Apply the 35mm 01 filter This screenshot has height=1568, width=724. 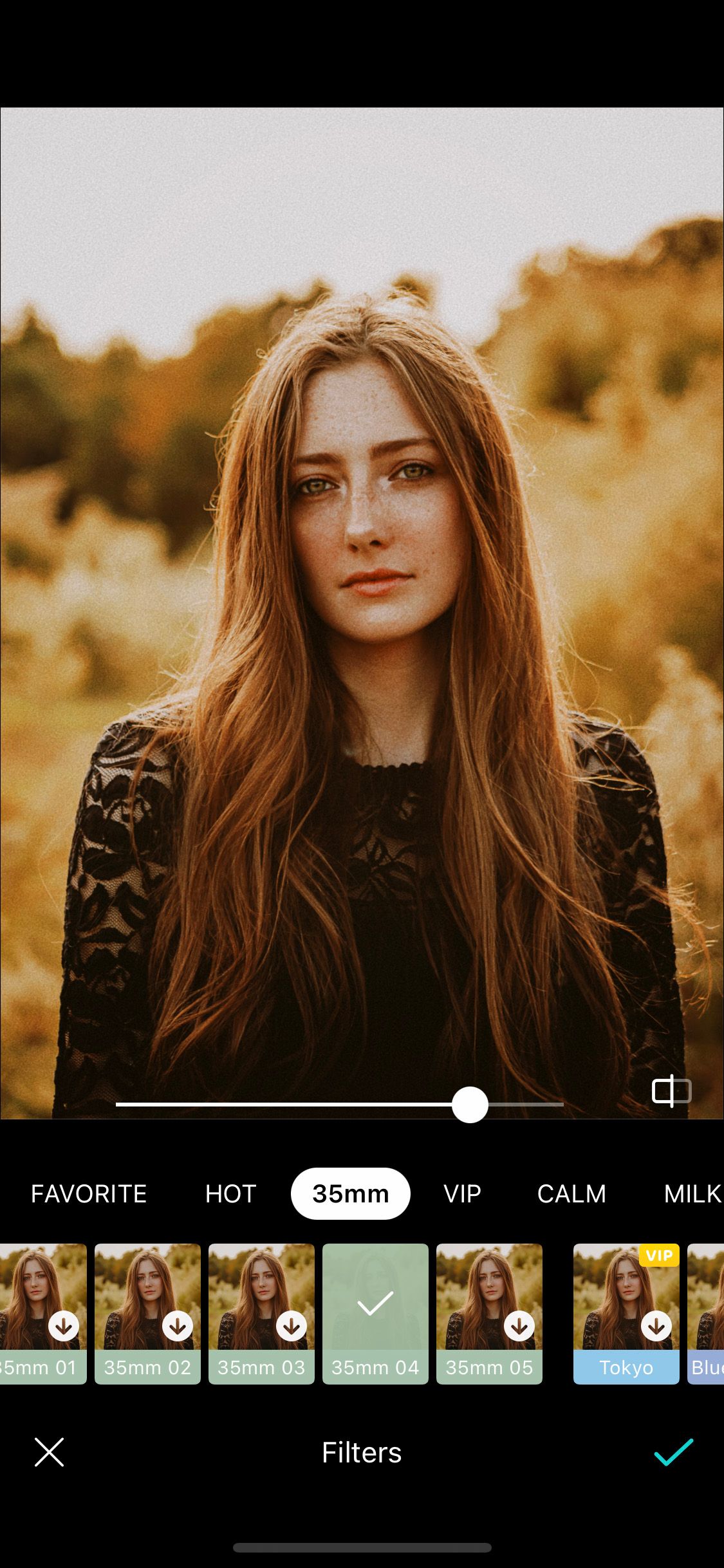42,1314
